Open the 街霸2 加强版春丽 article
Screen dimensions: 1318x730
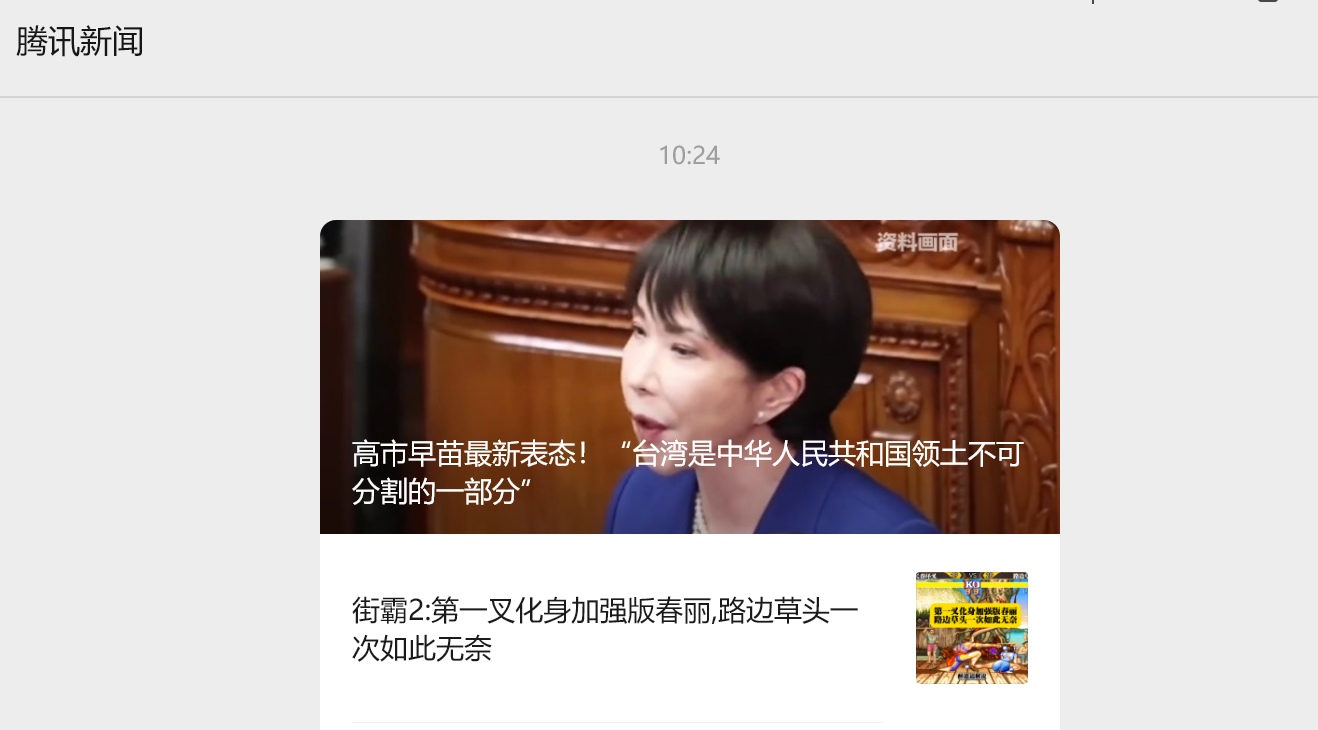[605, 629]
